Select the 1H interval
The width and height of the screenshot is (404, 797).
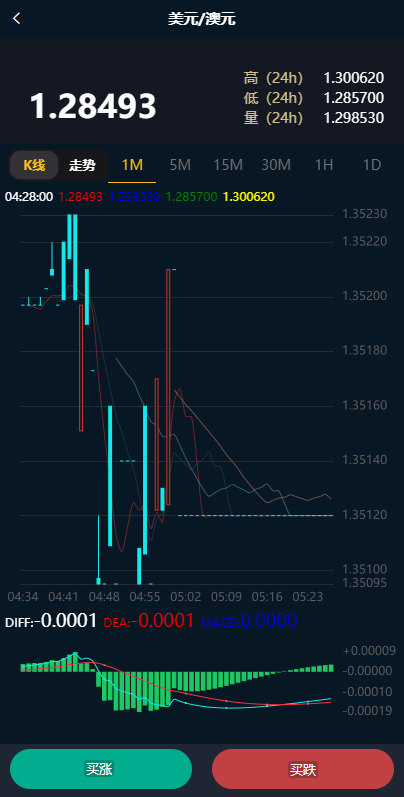(324, 165)
